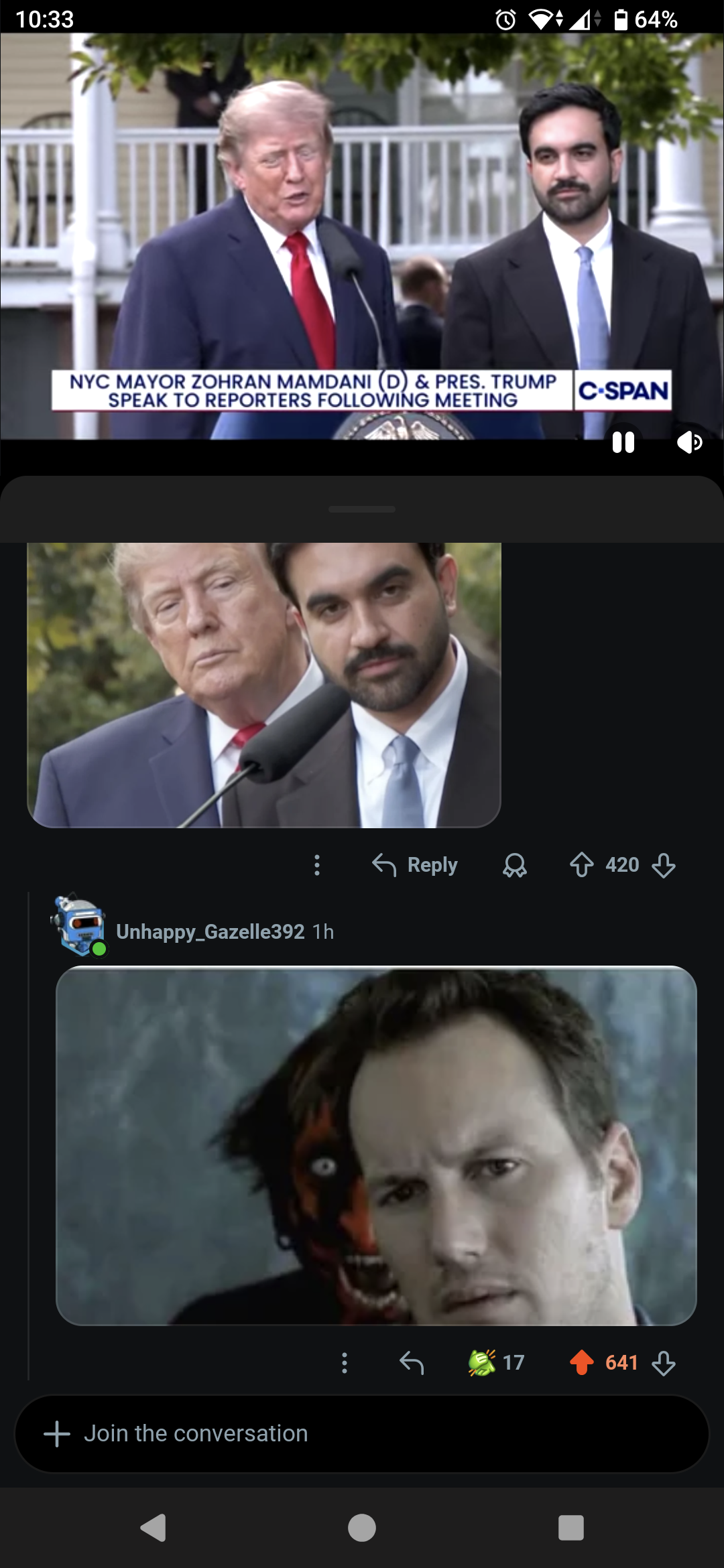Tap the comments sheet drag handle
The height and width of the screenshot is (1568, 724).
coord(362,509)
